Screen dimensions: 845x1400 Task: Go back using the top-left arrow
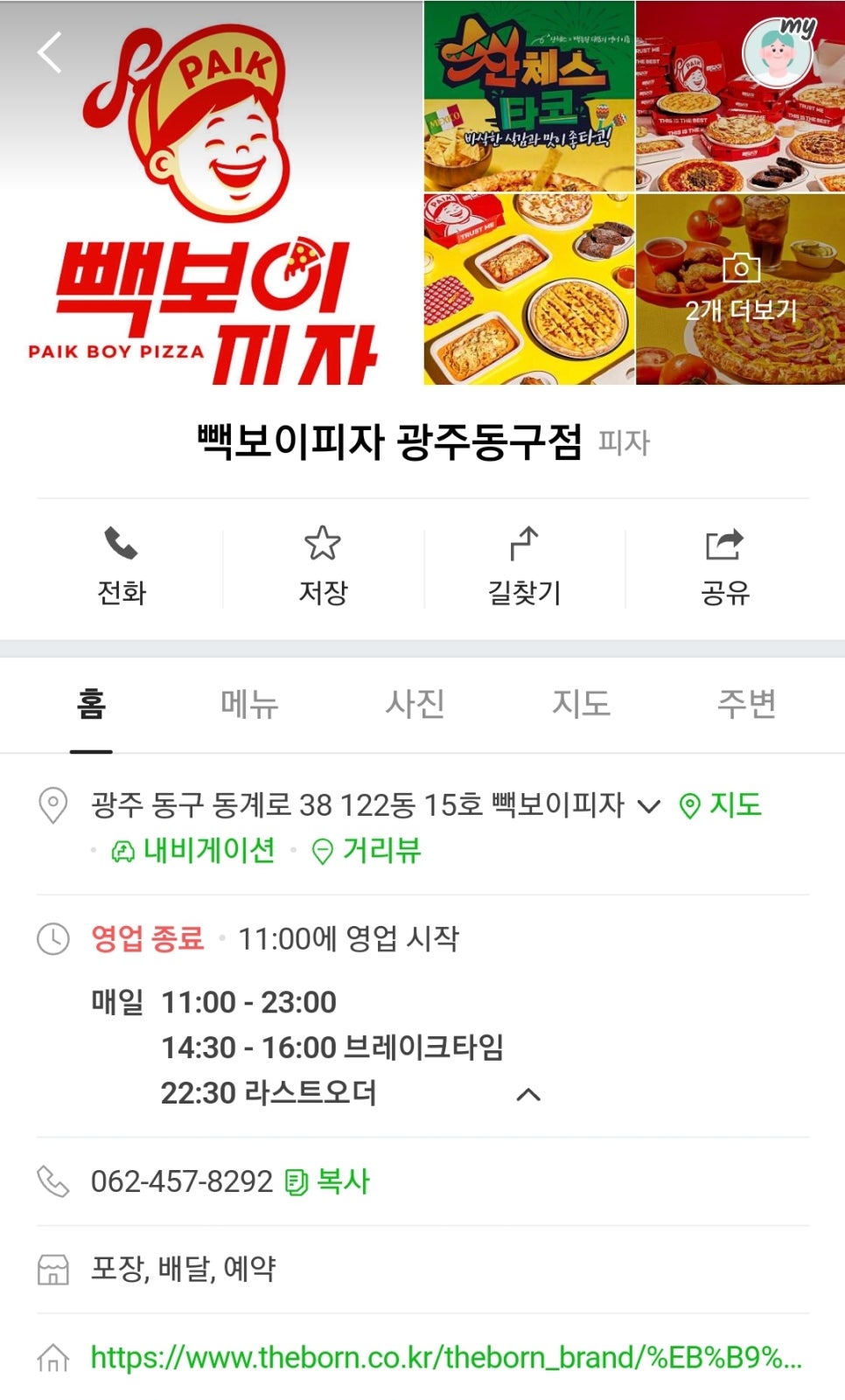click(x=50, y=52)
